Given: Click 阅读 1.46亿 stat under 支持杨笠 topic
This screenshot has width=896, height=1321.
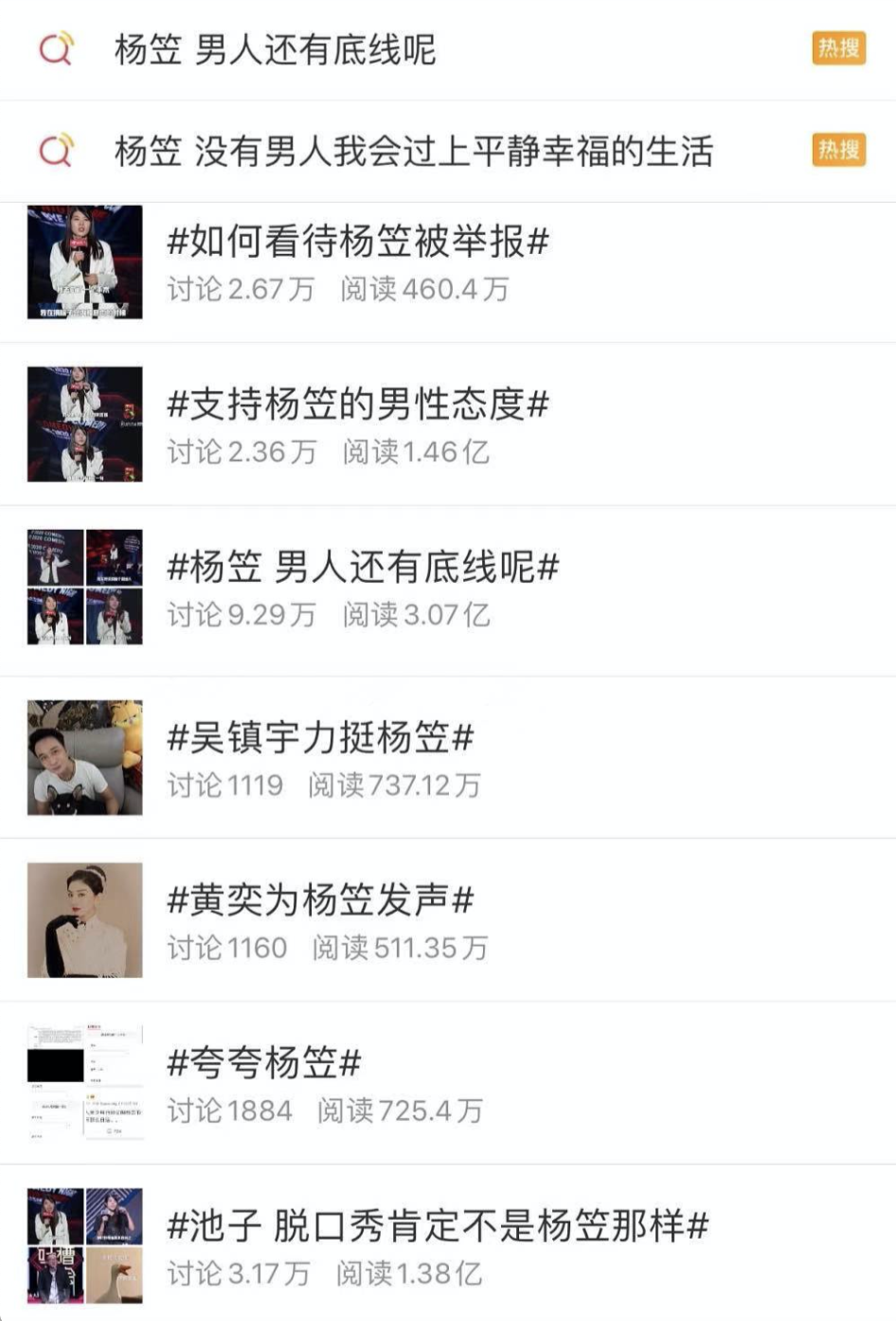Looking at the screenshot, I should pyautogui.click(x=417, y=454).
